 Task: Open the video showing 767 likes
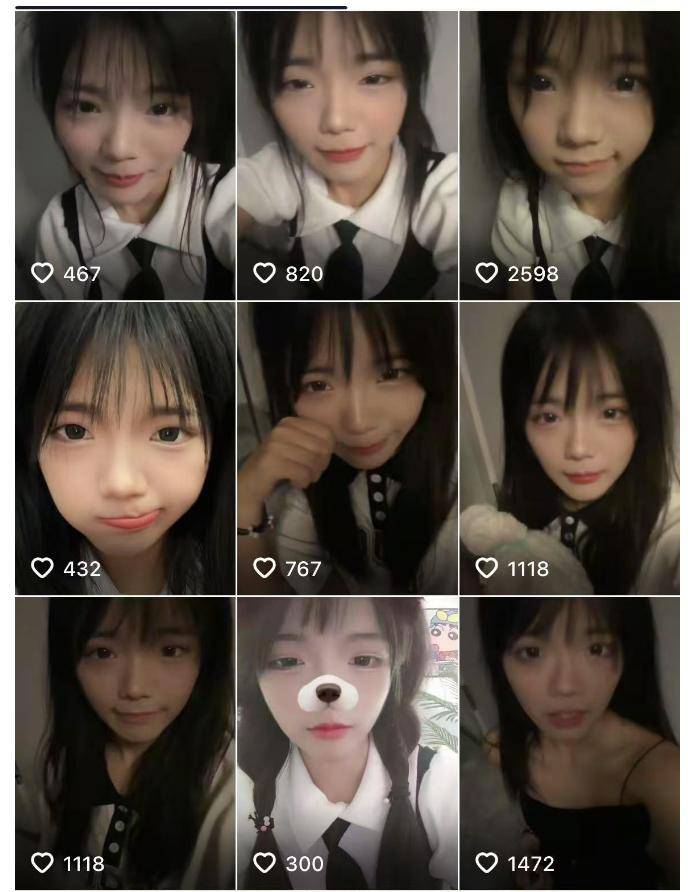(x=347, y=448)
